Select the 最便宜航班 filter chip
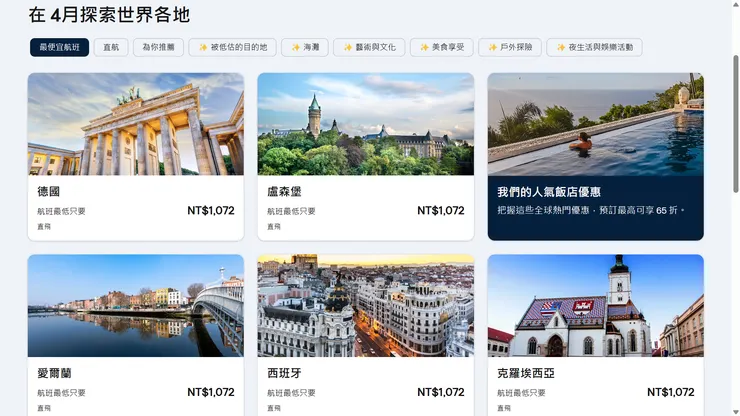 (59, 47)
